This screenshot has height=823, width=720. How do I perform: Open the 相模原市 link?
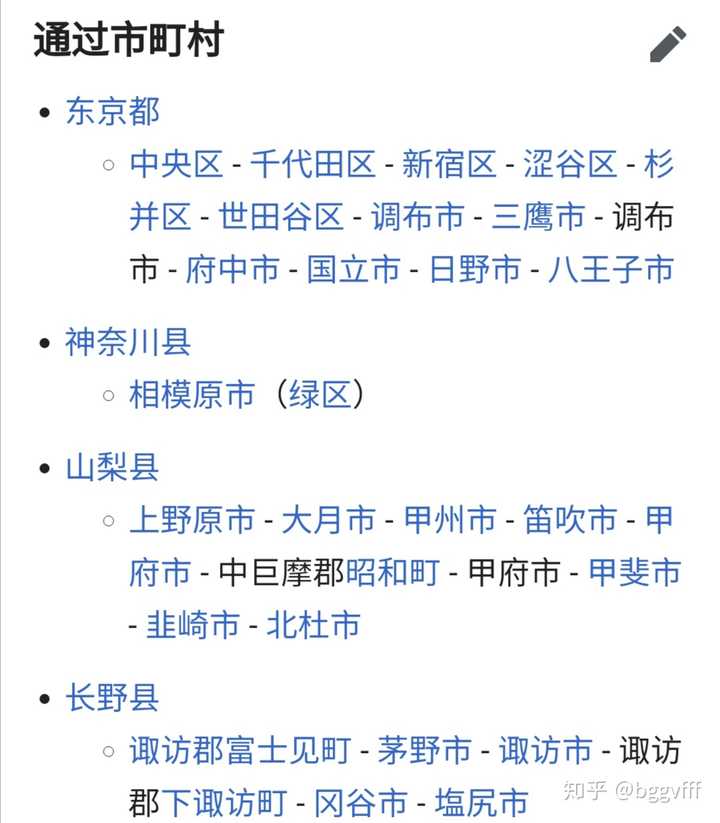pyautogui.click(x=192, y=395)
